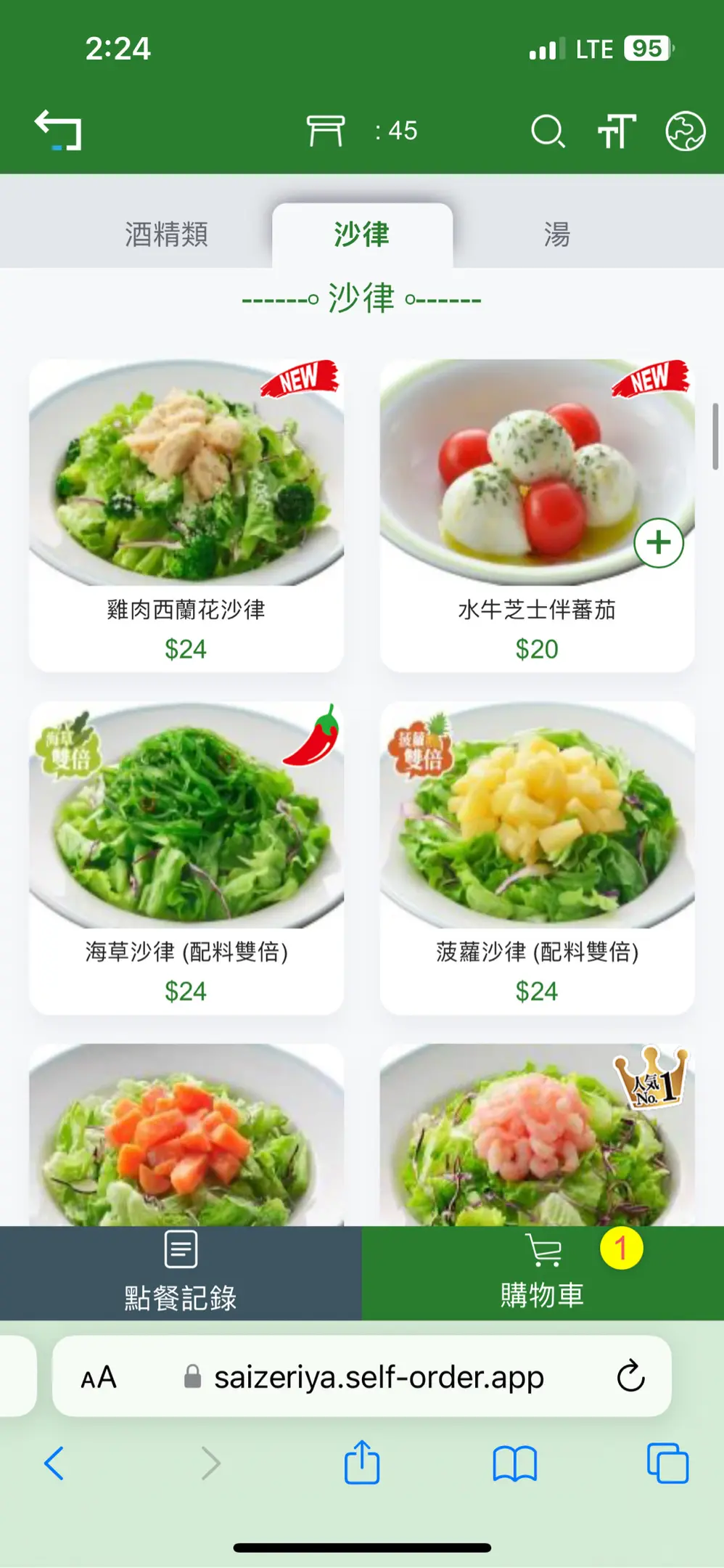Tap the back arrow icon in header
Viewport: 724px width, 1568px height.
click(58, 131)
